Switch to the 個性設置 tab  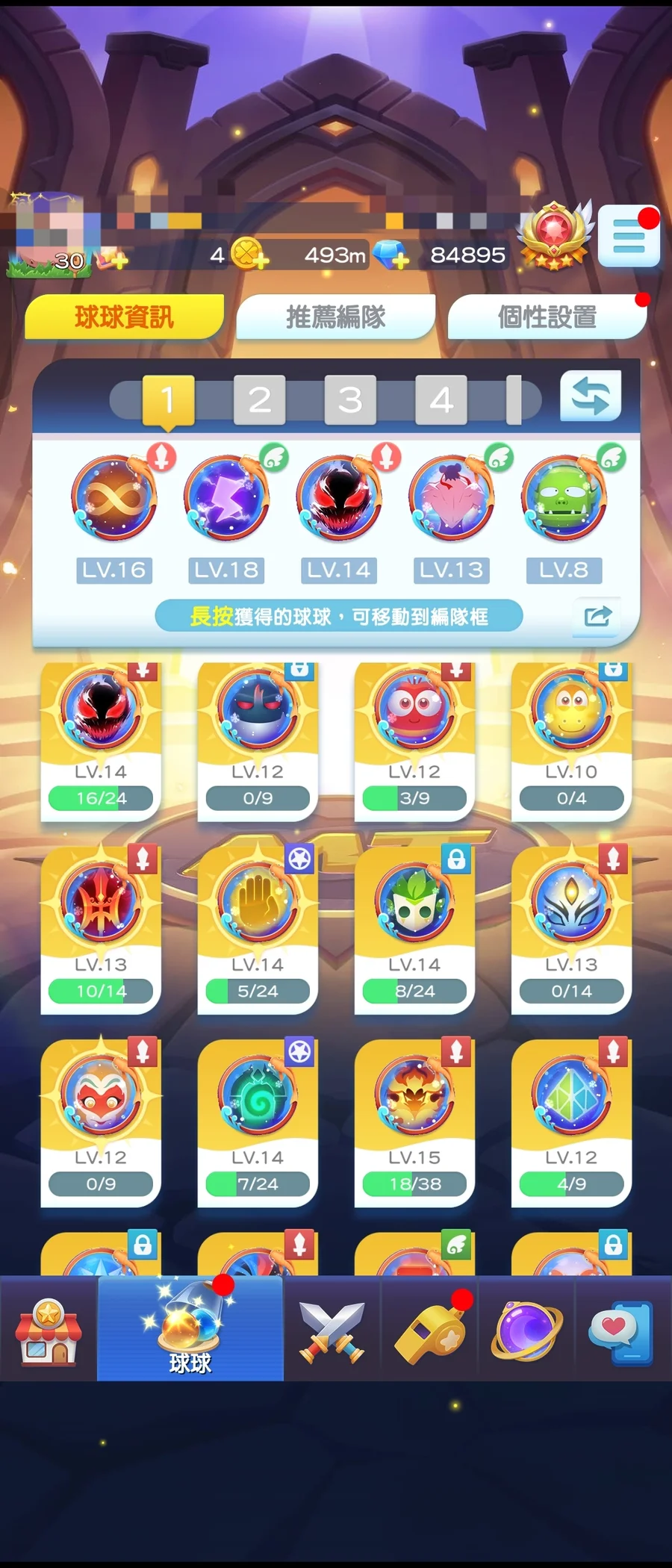547,317
